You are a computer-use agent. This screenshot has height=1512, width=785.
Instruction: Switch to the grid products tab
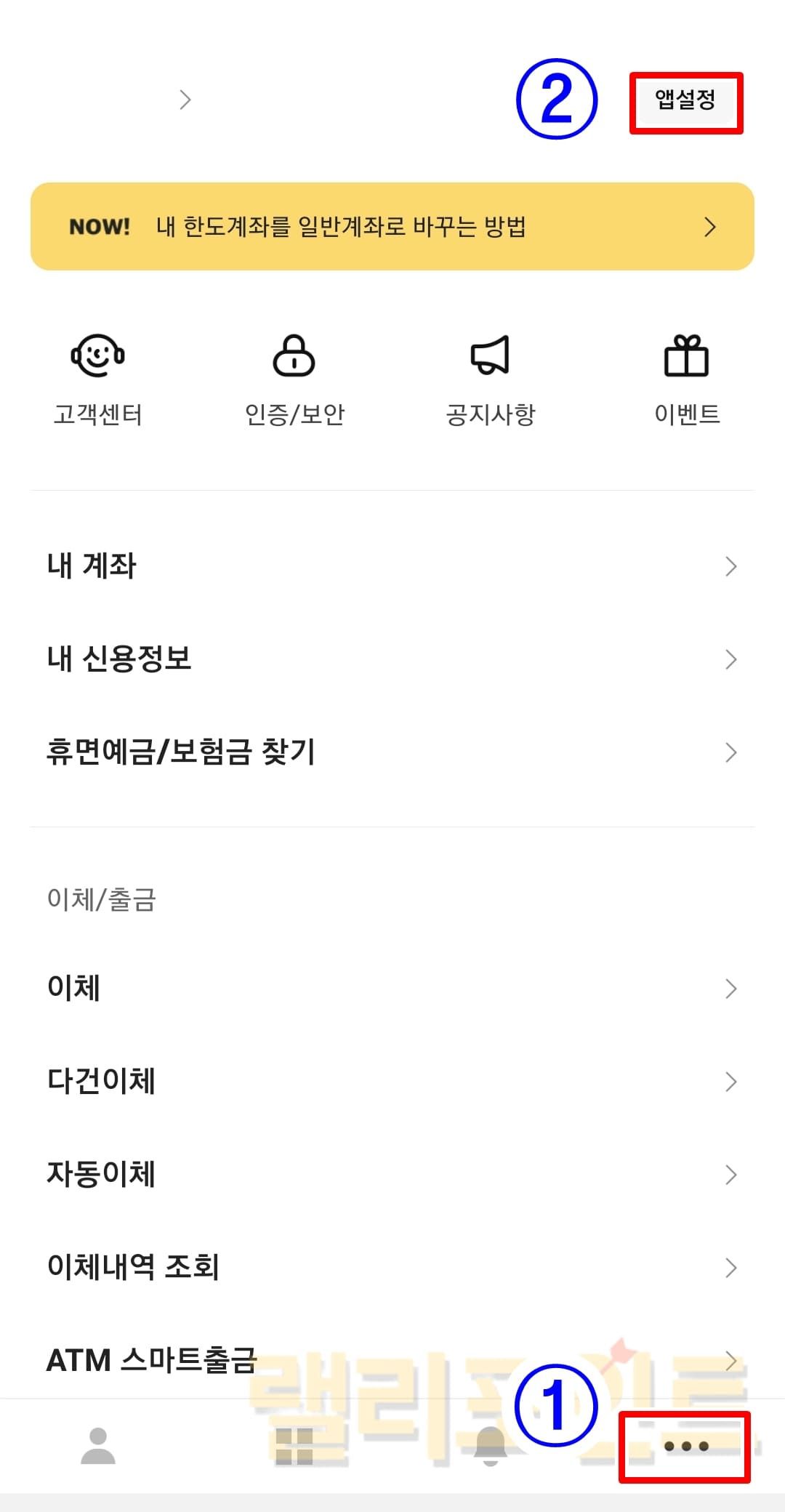[x=294, y=1447]
